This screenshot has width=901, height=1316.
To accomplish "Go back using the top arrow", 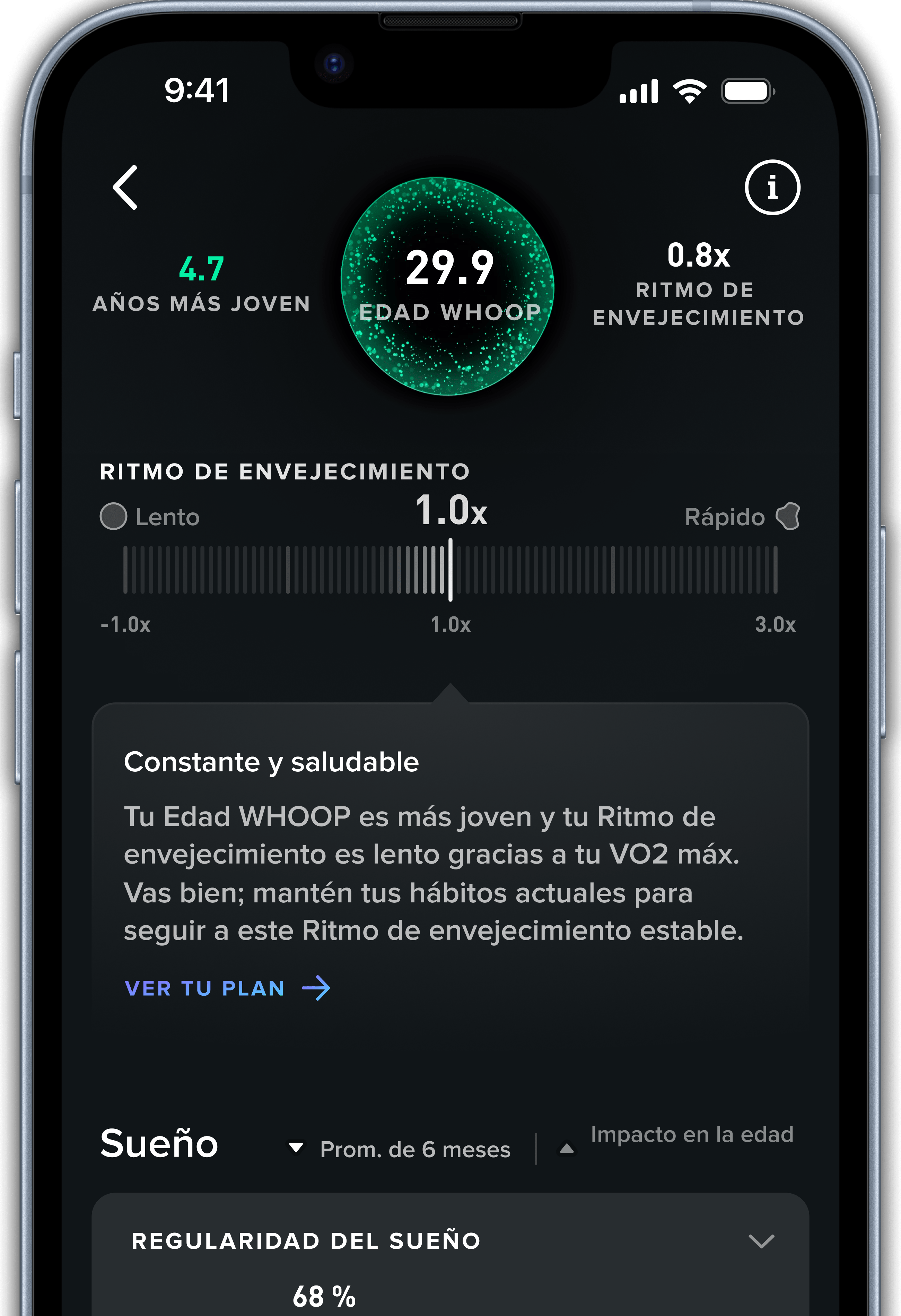I will pos(126,188).
